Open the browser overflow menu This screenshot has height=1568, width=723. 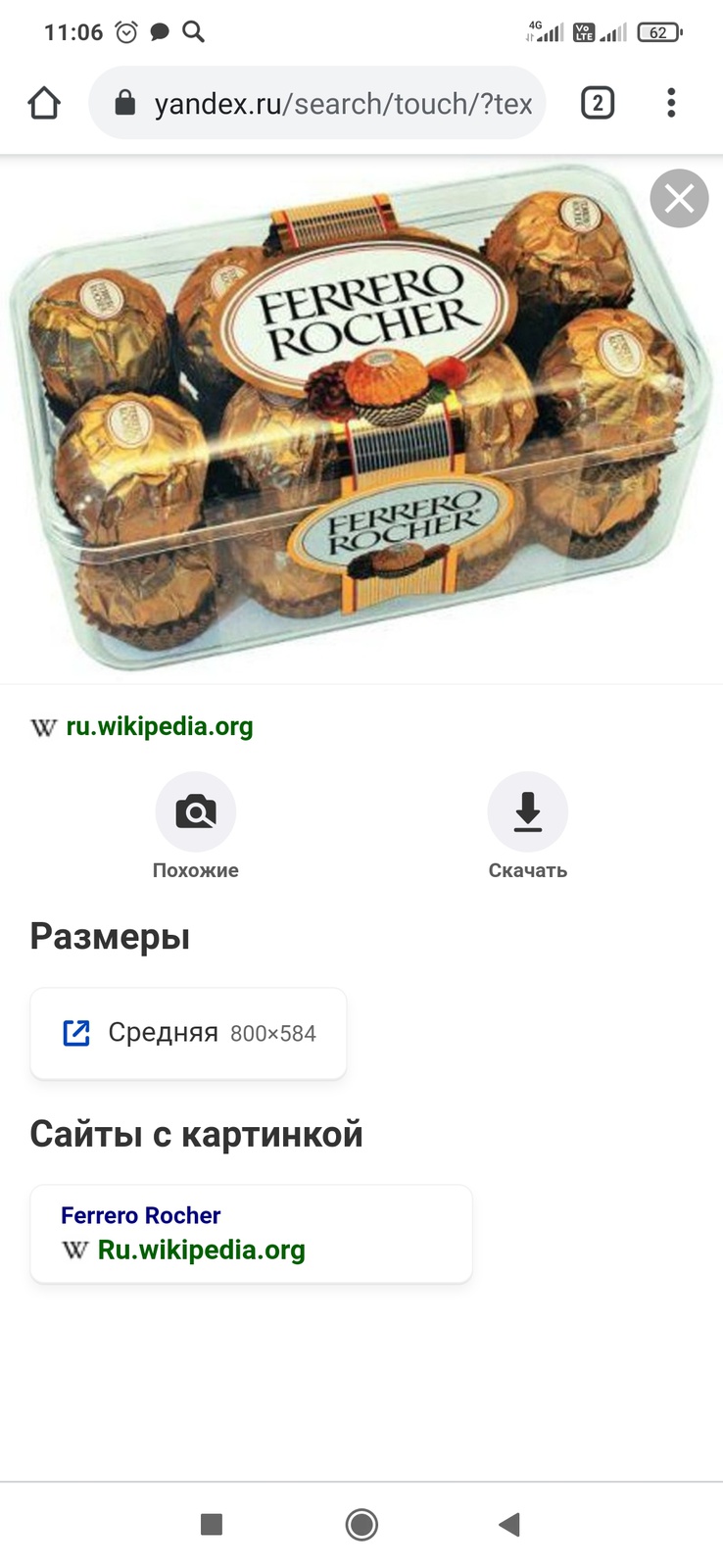pos(671,103)
